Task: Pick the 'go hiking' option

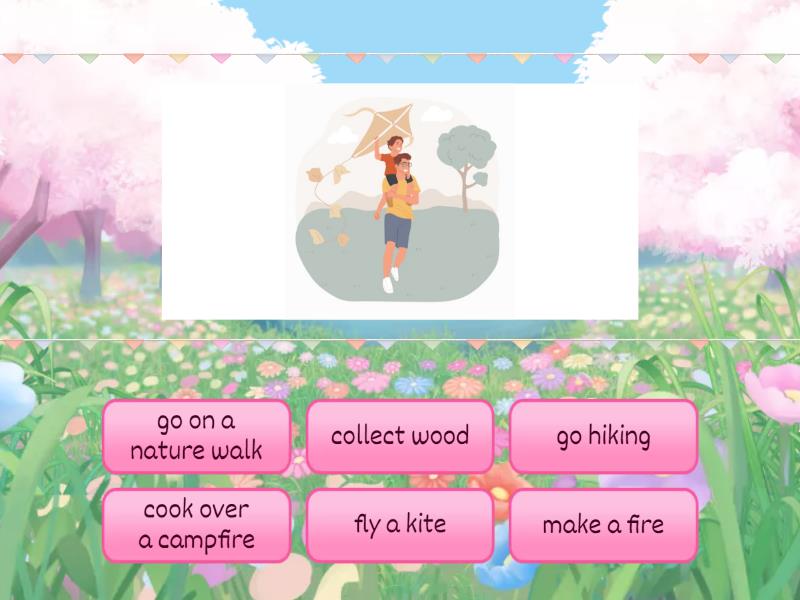Action: point(603,436)
